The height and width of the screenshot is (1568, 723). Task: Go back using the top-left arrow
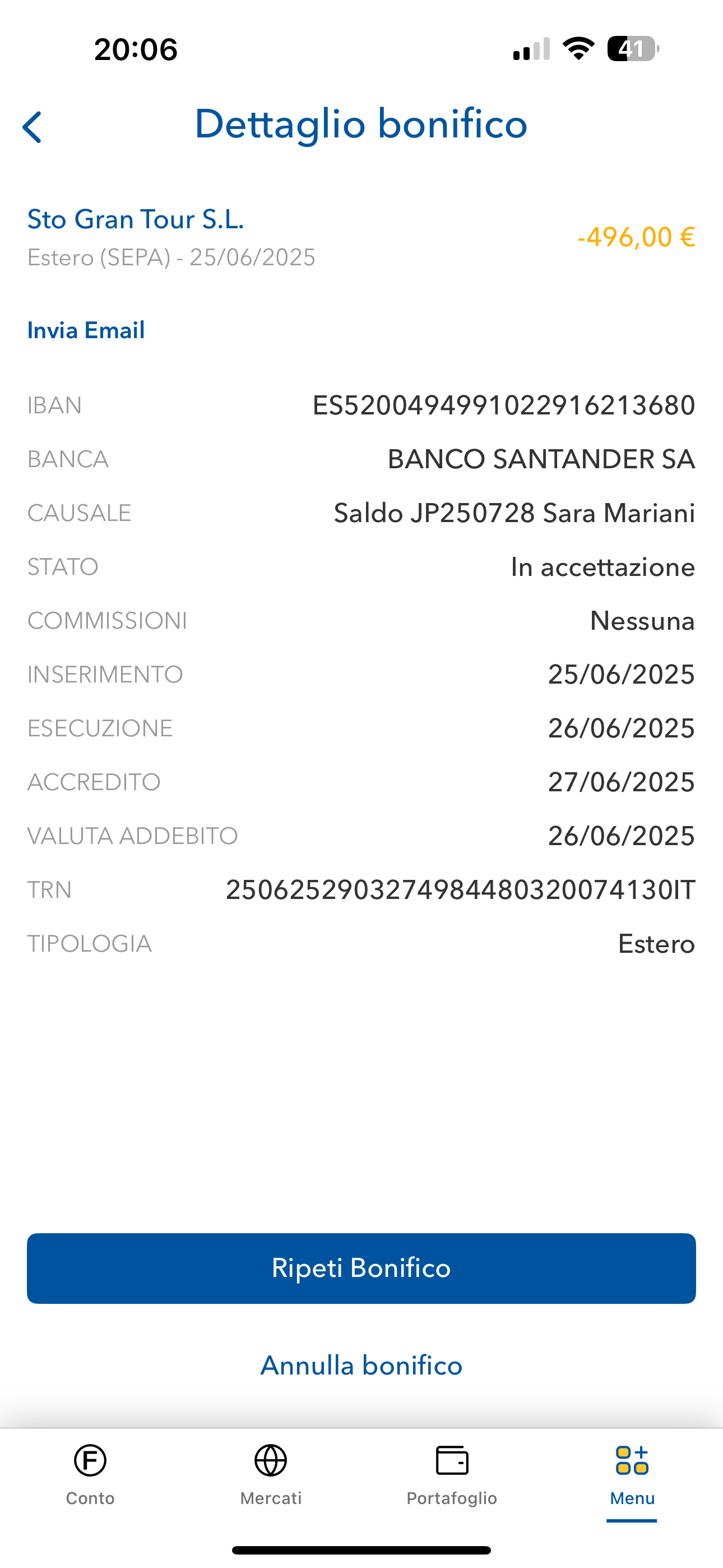31,127
